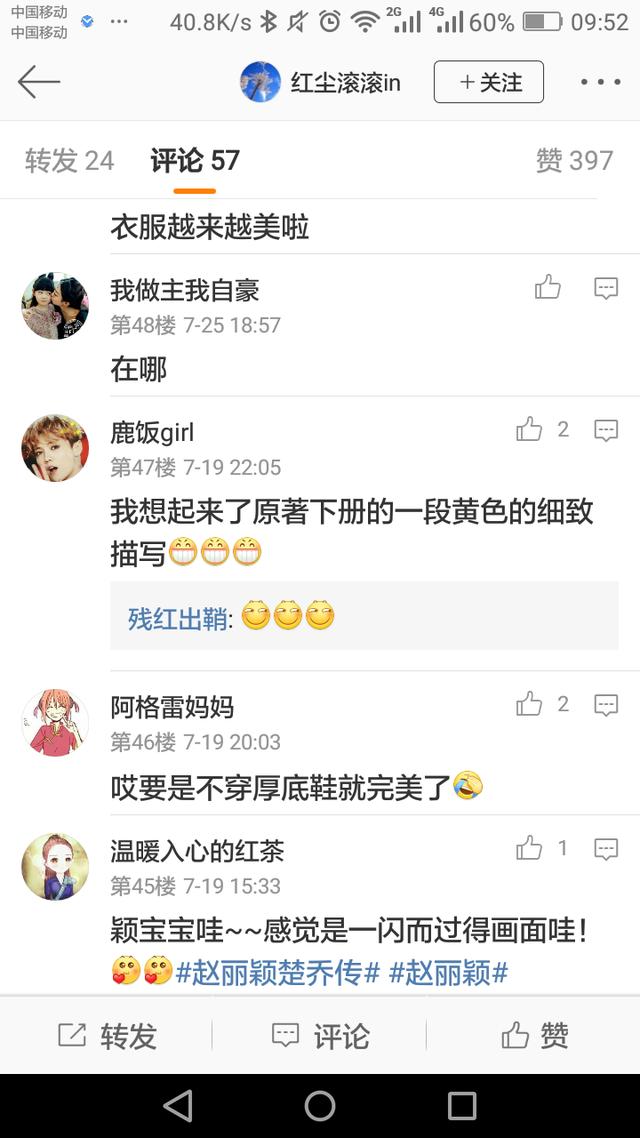
Task: Open 鹿饭girl's profile avatar
Action: pos(55,448)
